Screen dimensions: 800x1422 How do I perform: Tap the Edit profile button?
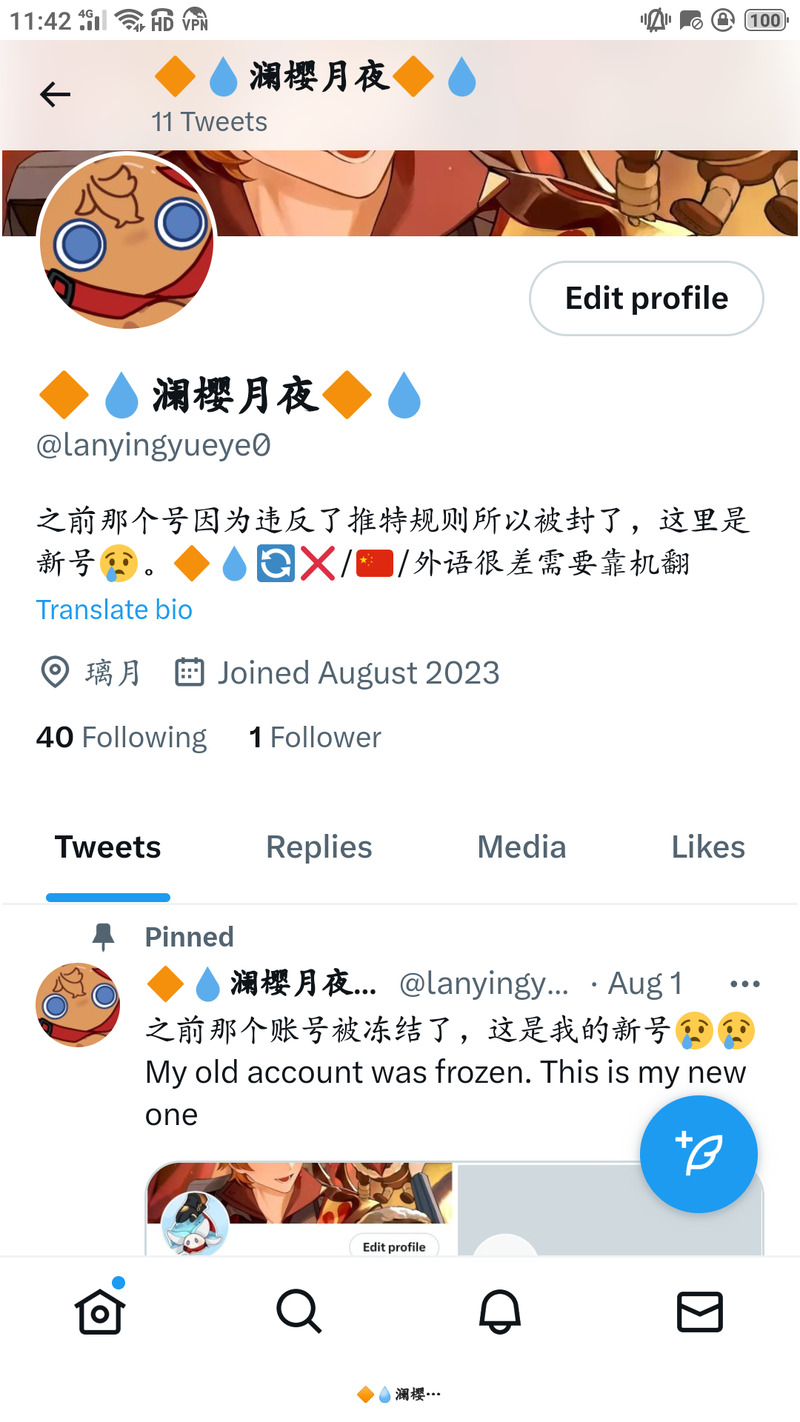click(646, 298)
